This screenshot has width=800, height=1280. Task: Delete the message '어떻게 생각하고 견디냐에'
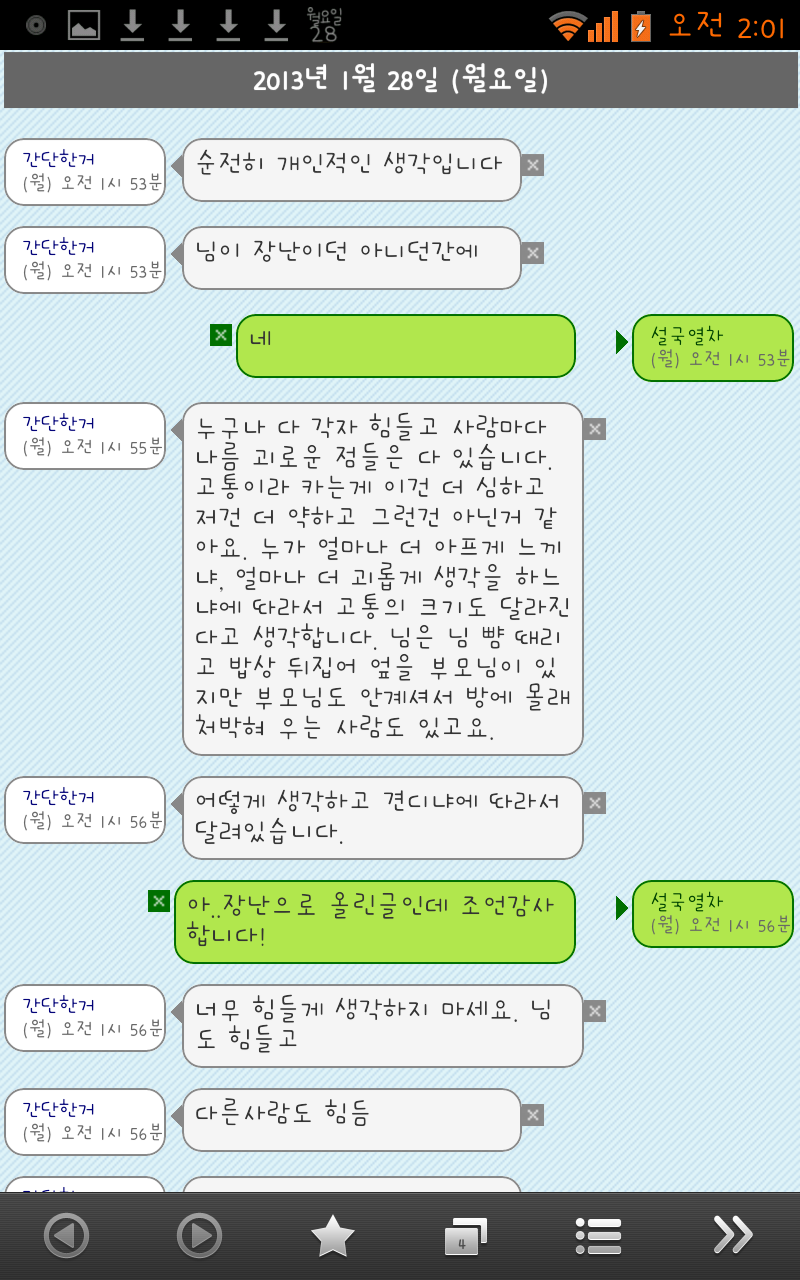595,803
